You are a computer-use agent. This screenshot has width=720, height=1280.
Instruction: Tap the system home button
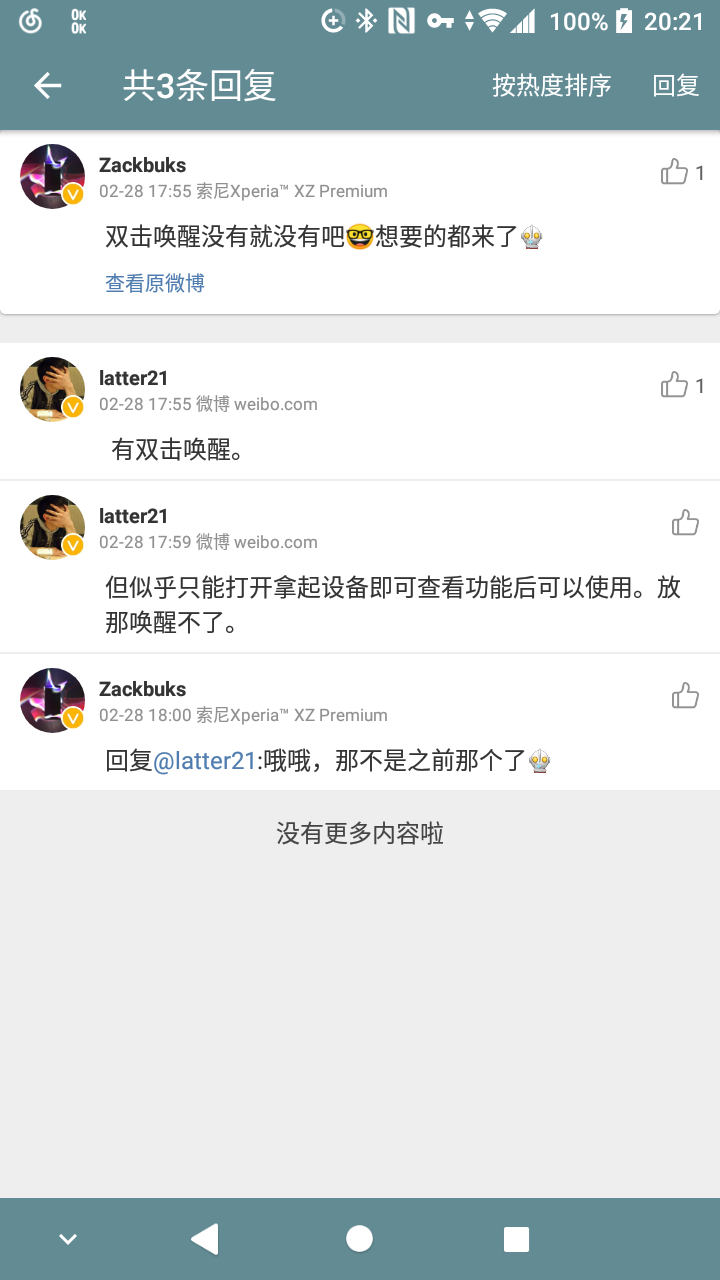[x=359, y=1239]
